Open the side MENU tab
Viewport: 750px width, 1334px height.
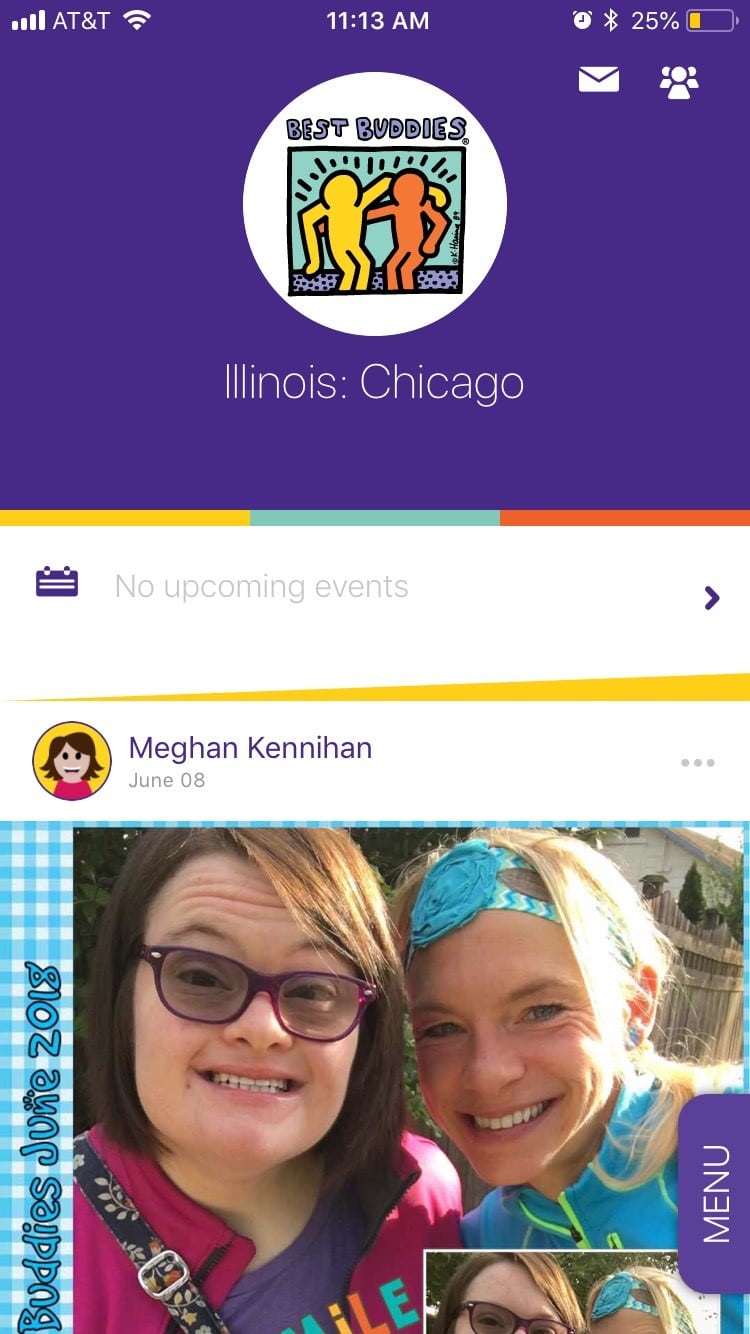pyautogui.click(x=716, y=1193)
